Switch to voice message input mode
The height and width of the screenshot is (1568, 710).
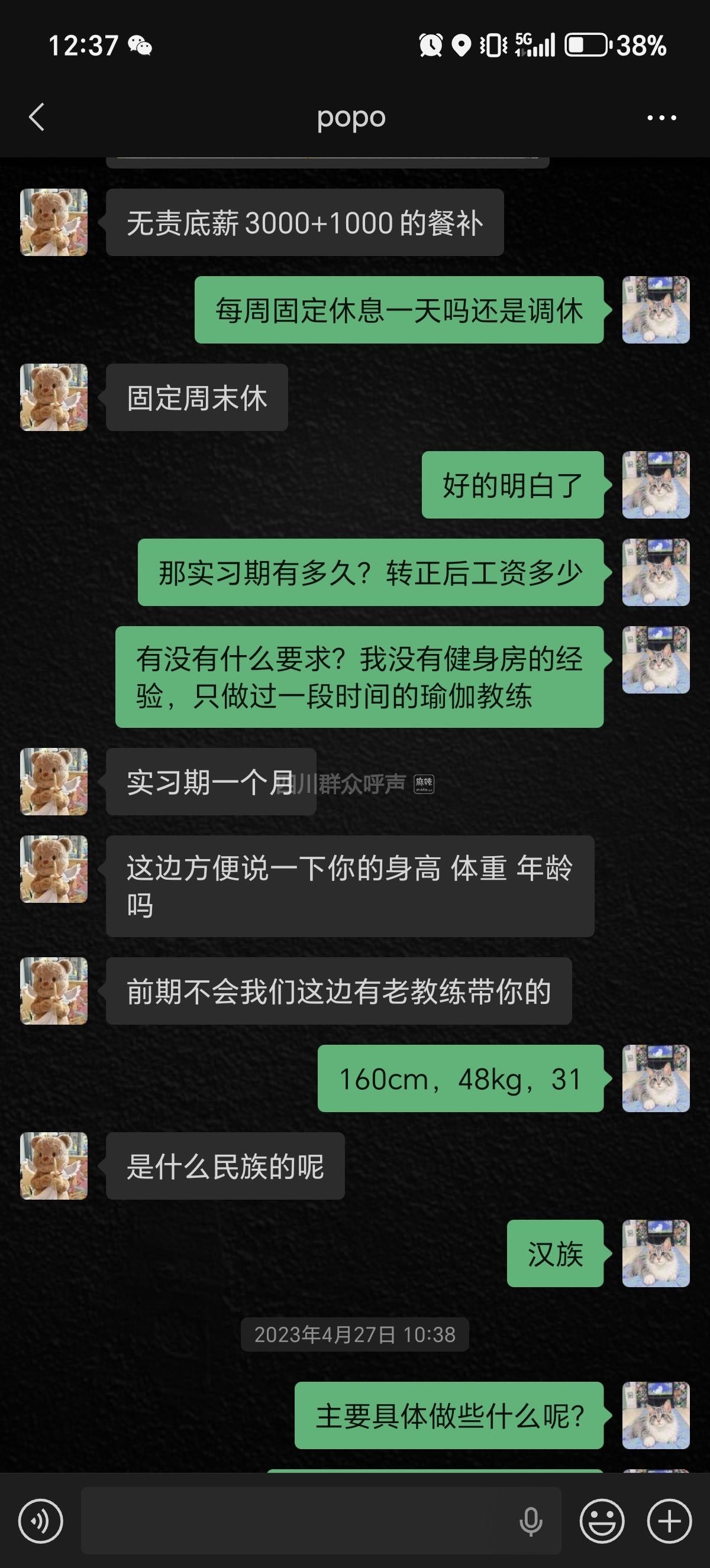41,1521
